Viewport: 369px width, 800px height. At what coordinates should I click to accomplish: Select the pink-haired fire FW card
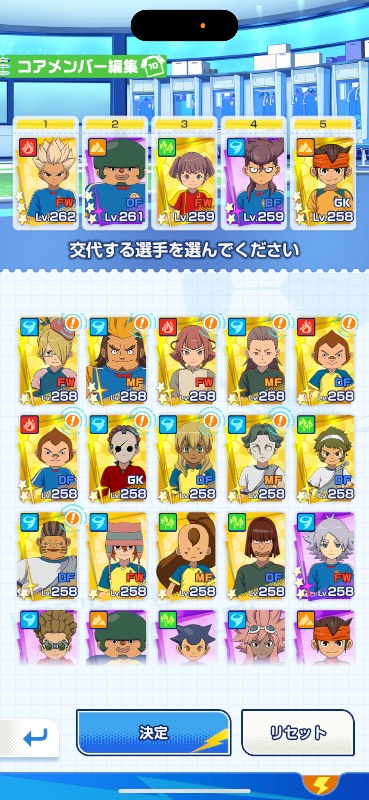click(x=187, y=360)
